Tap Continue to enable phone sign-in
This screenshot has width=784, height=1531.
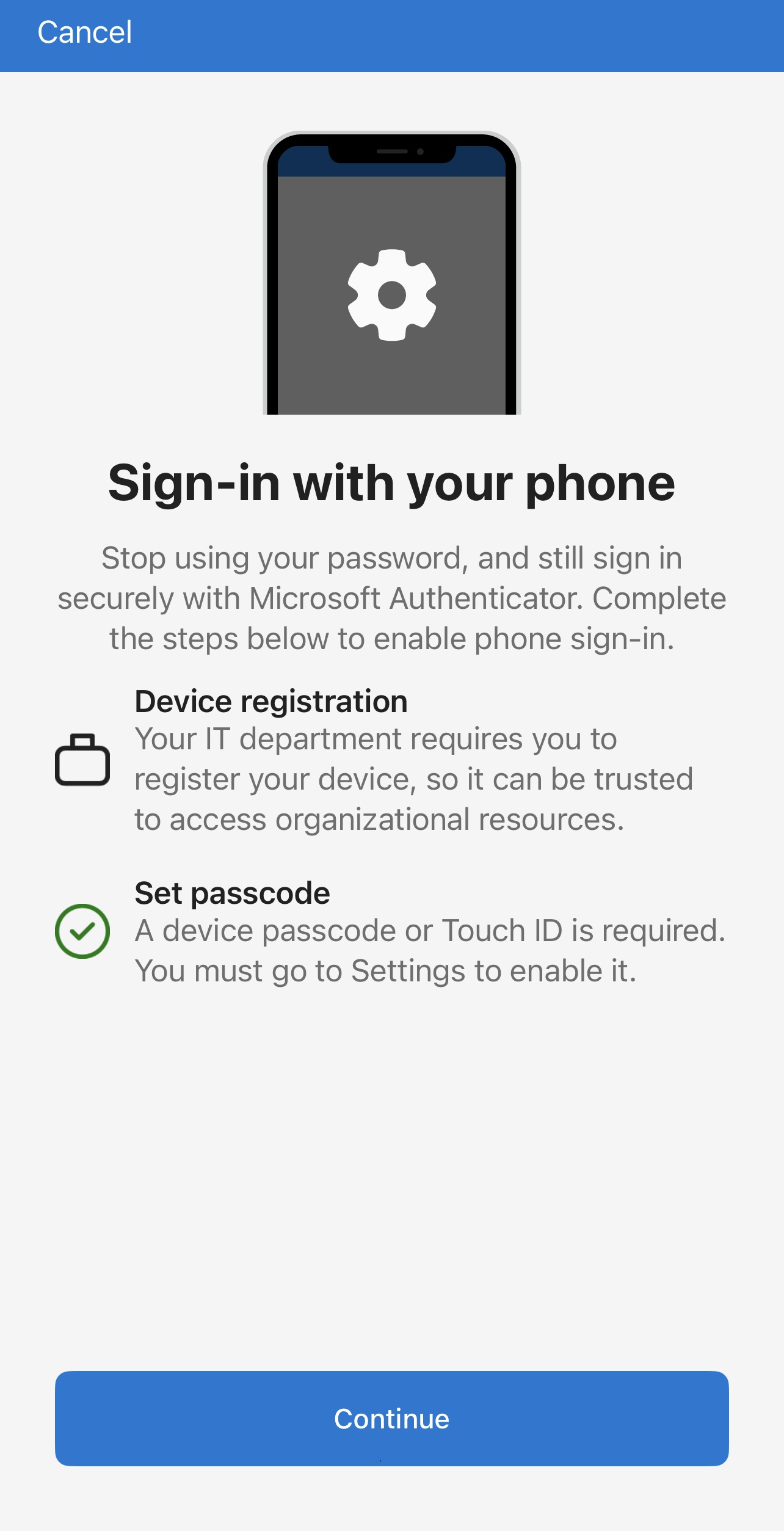[391, 1418]
